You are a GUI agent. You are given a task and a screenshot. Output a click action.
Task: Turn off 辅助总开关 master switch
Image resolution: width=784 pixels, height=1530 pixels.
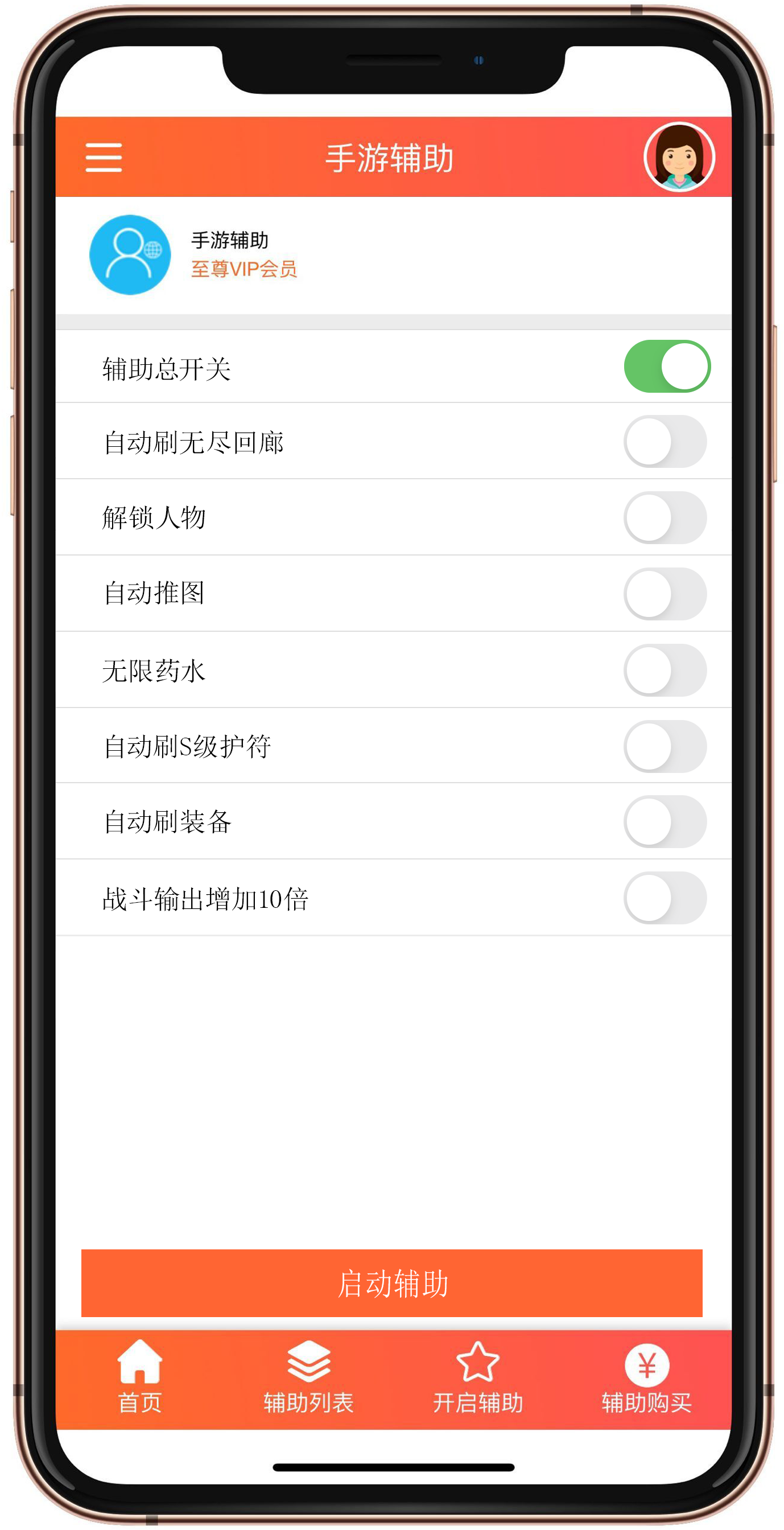666,366
